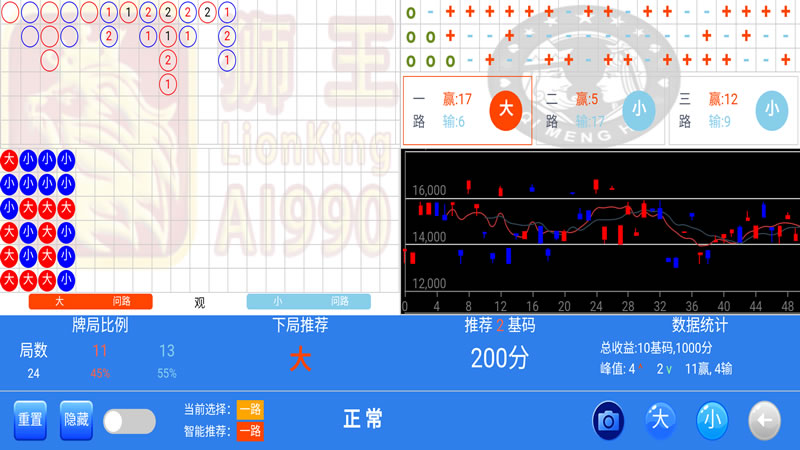Screen dimensions: 800x450
Task: Undo the last entry with the back arrow
Action: (x=764, y=420)
